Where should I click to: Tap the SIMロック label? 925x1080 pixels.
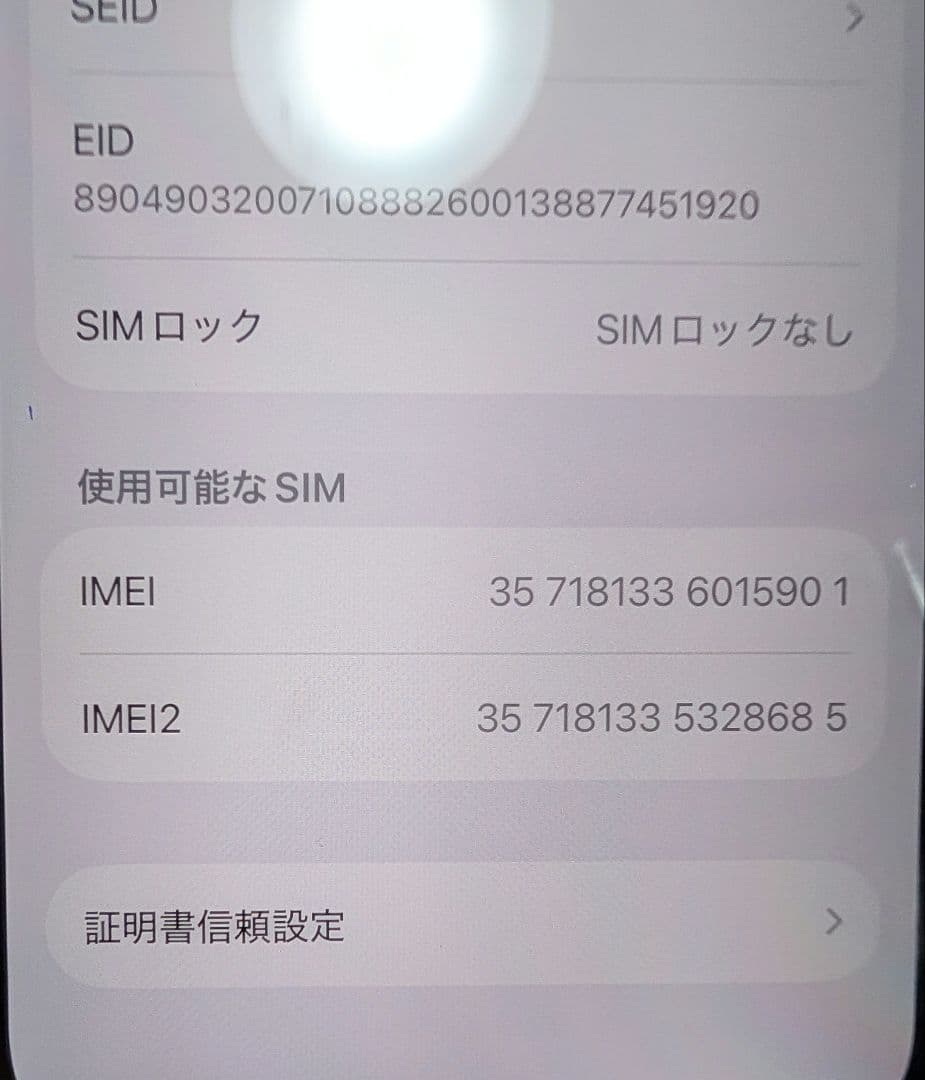[168, 327]
